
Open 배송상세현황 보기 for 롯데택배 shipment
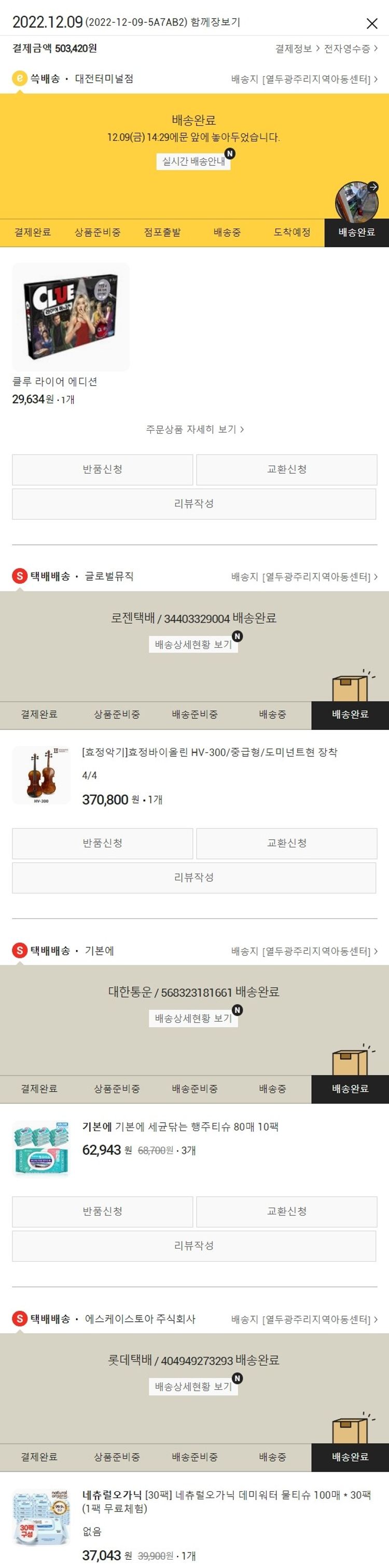(193, 1387)
